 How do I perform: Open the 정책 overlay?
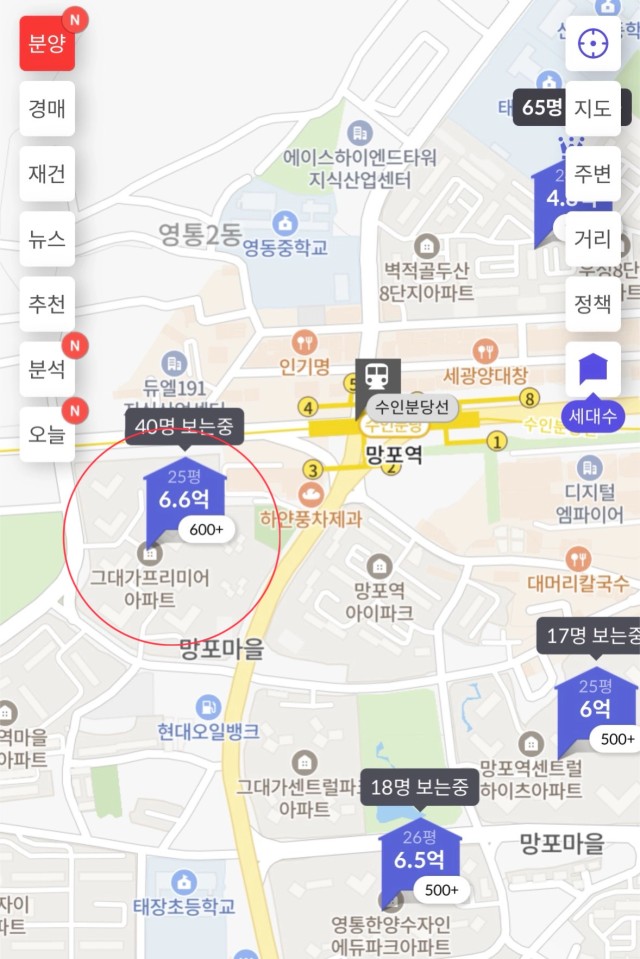[x=593, y=304]
